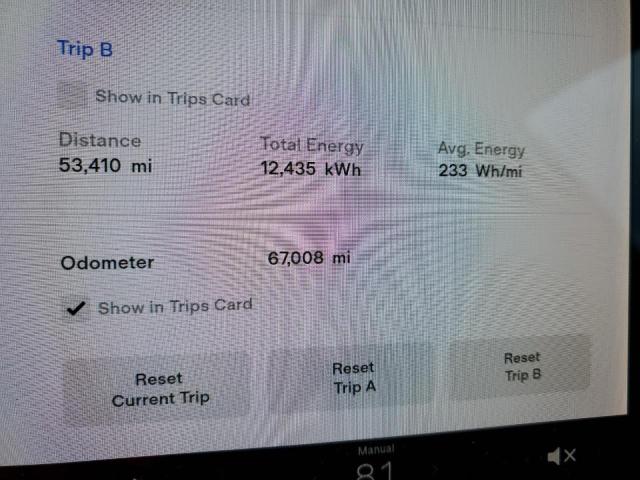
Task: Uncheck Show in Trips Card under Odometer
Action: click(x=74, y=308)
